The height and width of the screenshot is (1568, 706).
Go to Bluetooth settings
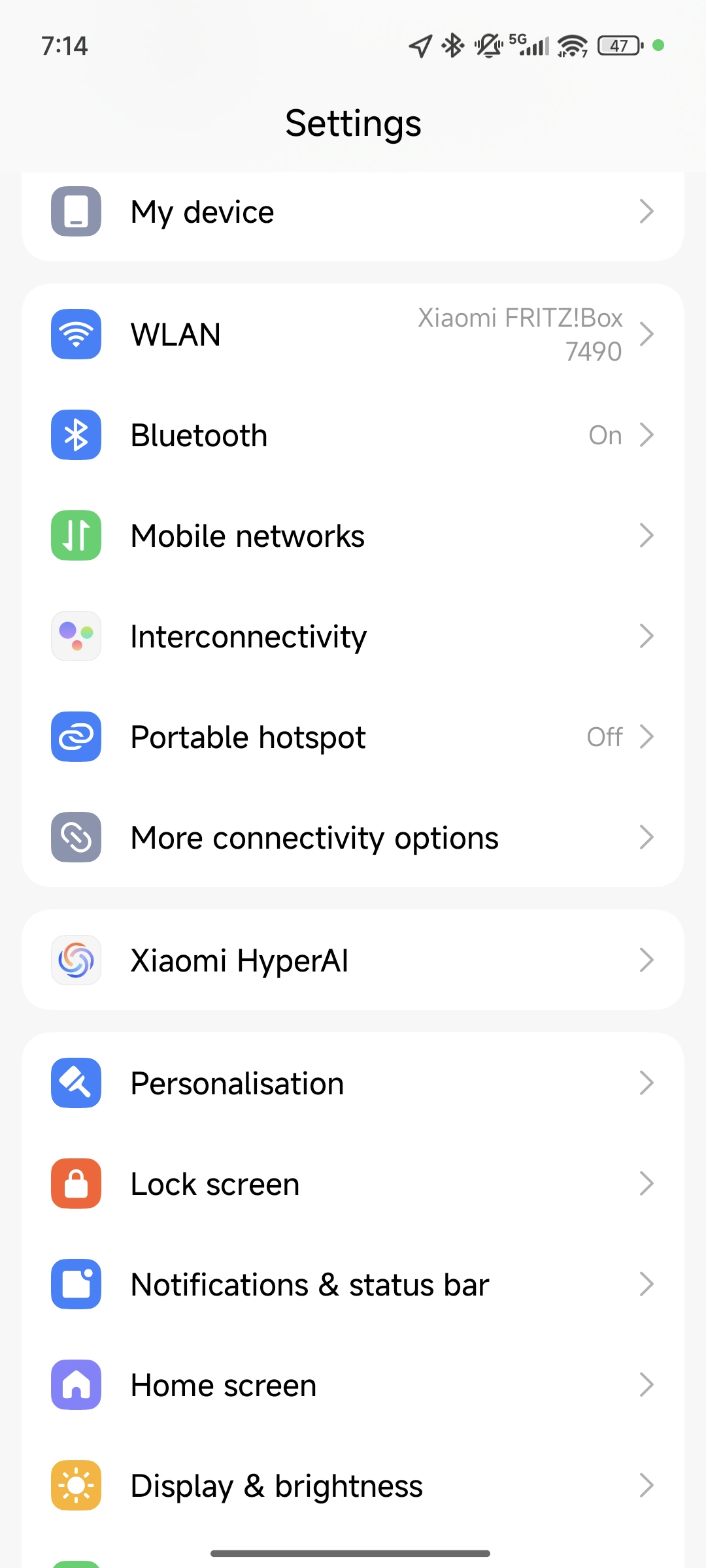pos(353,435)
